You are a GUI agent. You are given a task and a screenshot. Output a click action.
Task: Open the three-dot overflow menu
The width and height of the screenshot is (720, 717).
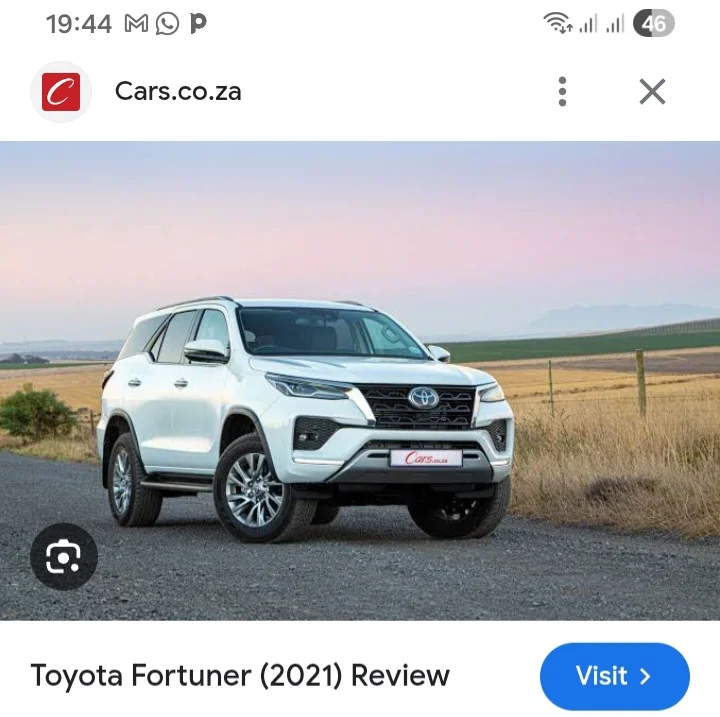click(562, 91)
